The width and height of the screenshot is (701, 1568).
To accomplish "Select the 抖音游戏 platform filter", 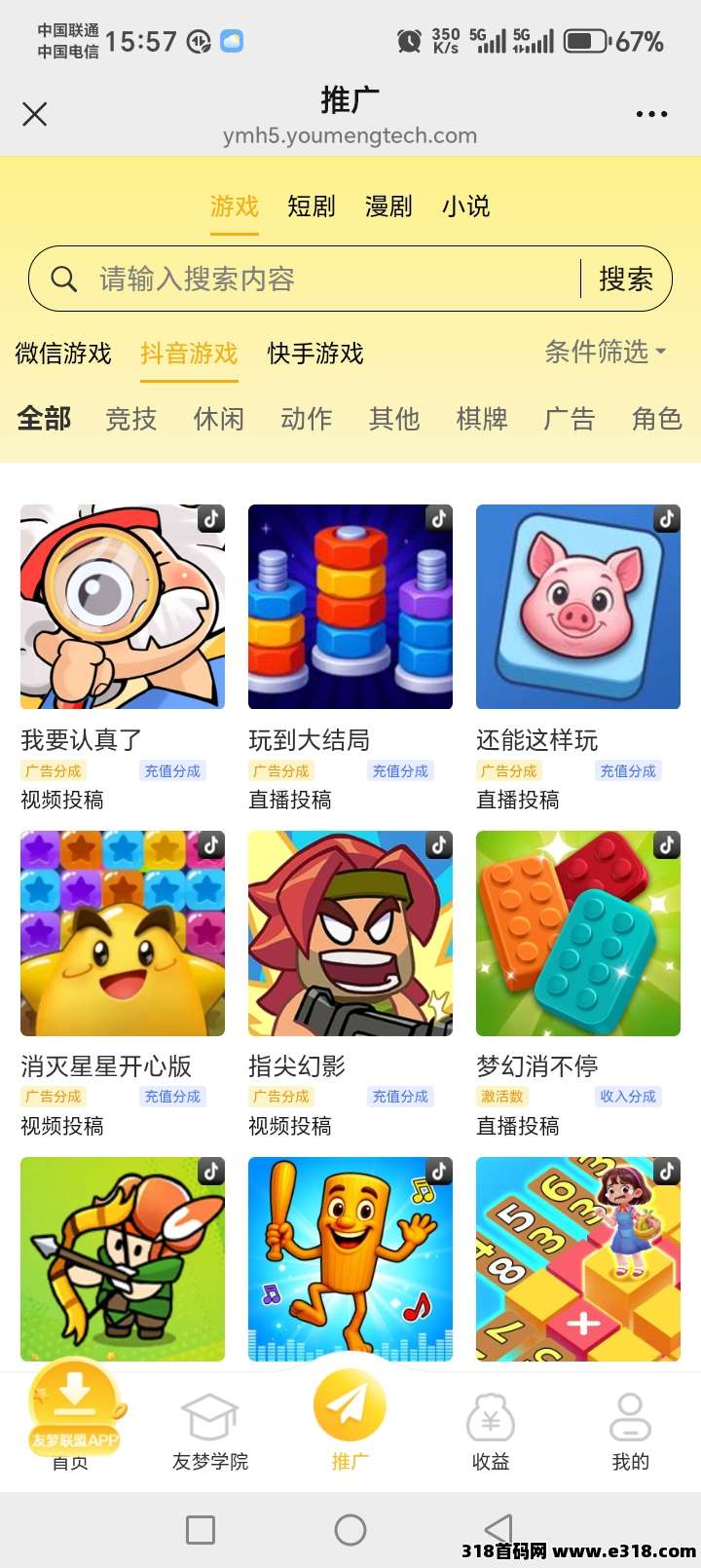I will coord(189,355).
